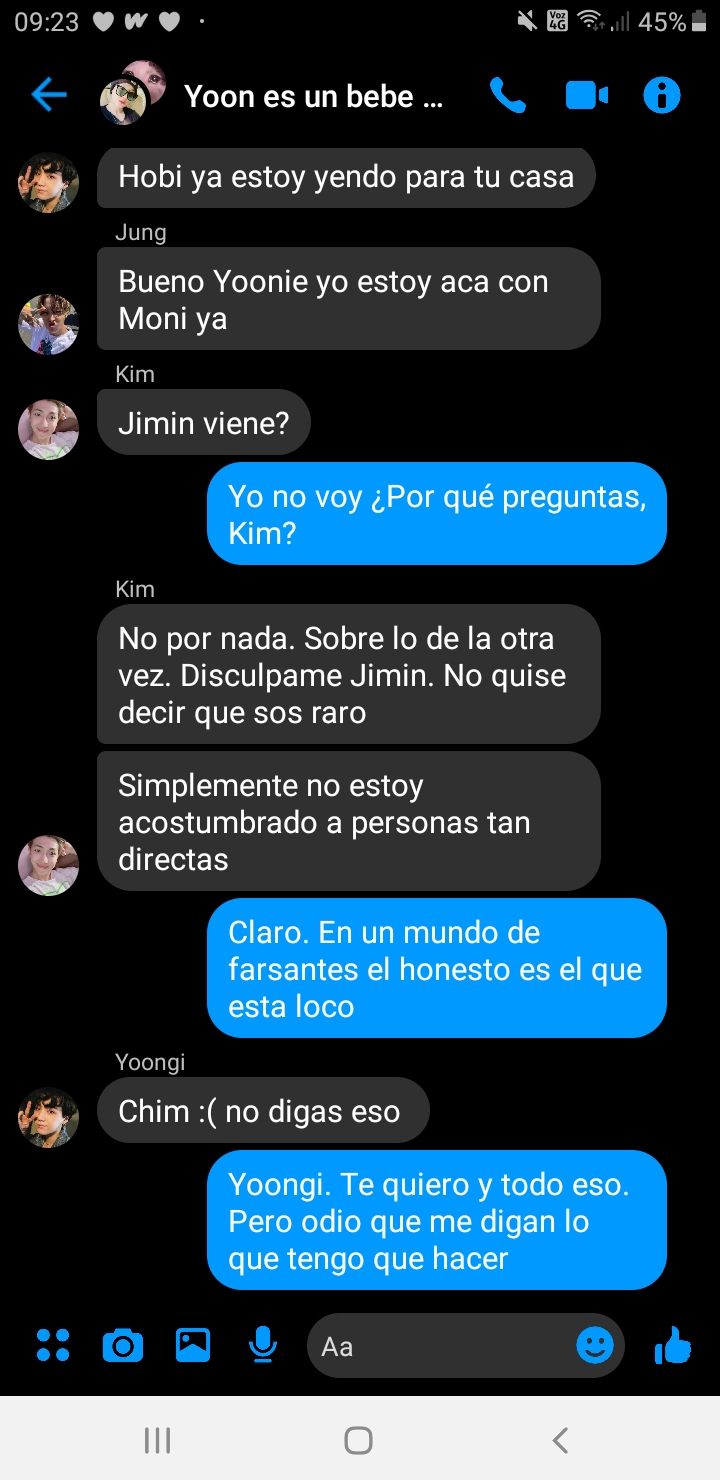Go back using the blue arrow

point(48,96)
